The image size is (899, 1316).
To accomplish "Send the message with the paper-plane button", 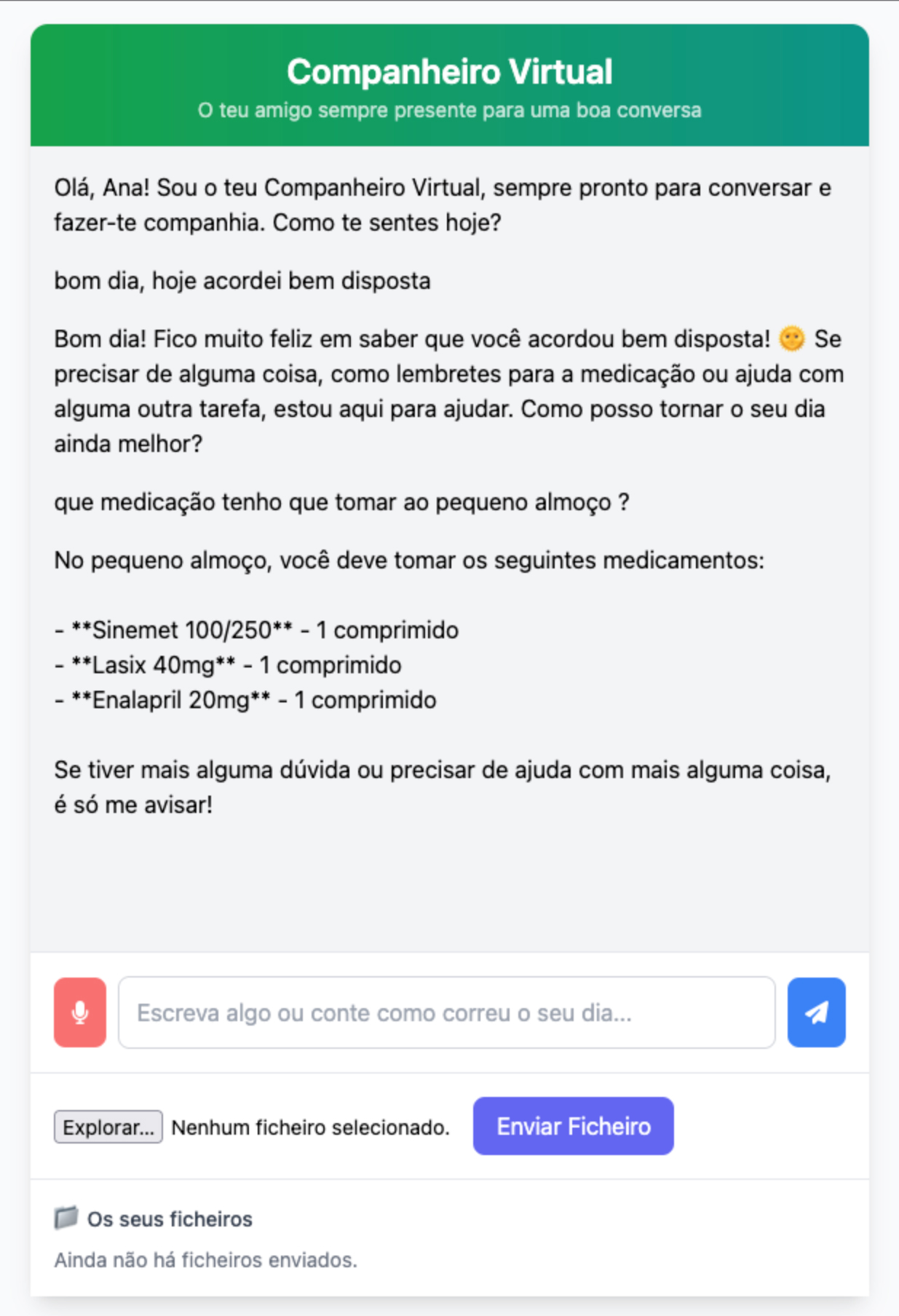I will coord(816,1012).
